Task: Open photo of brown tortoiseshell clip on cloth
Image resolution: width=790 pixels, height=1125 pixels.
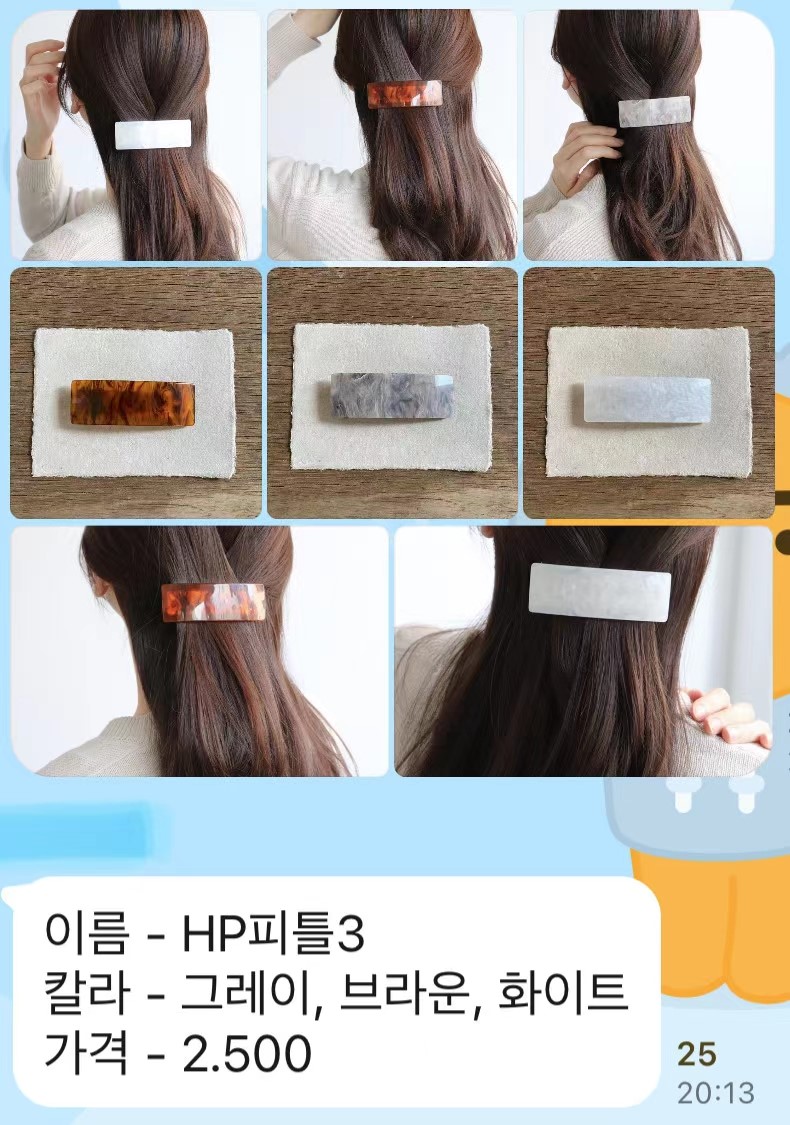Action: click(x=135, y=392)
